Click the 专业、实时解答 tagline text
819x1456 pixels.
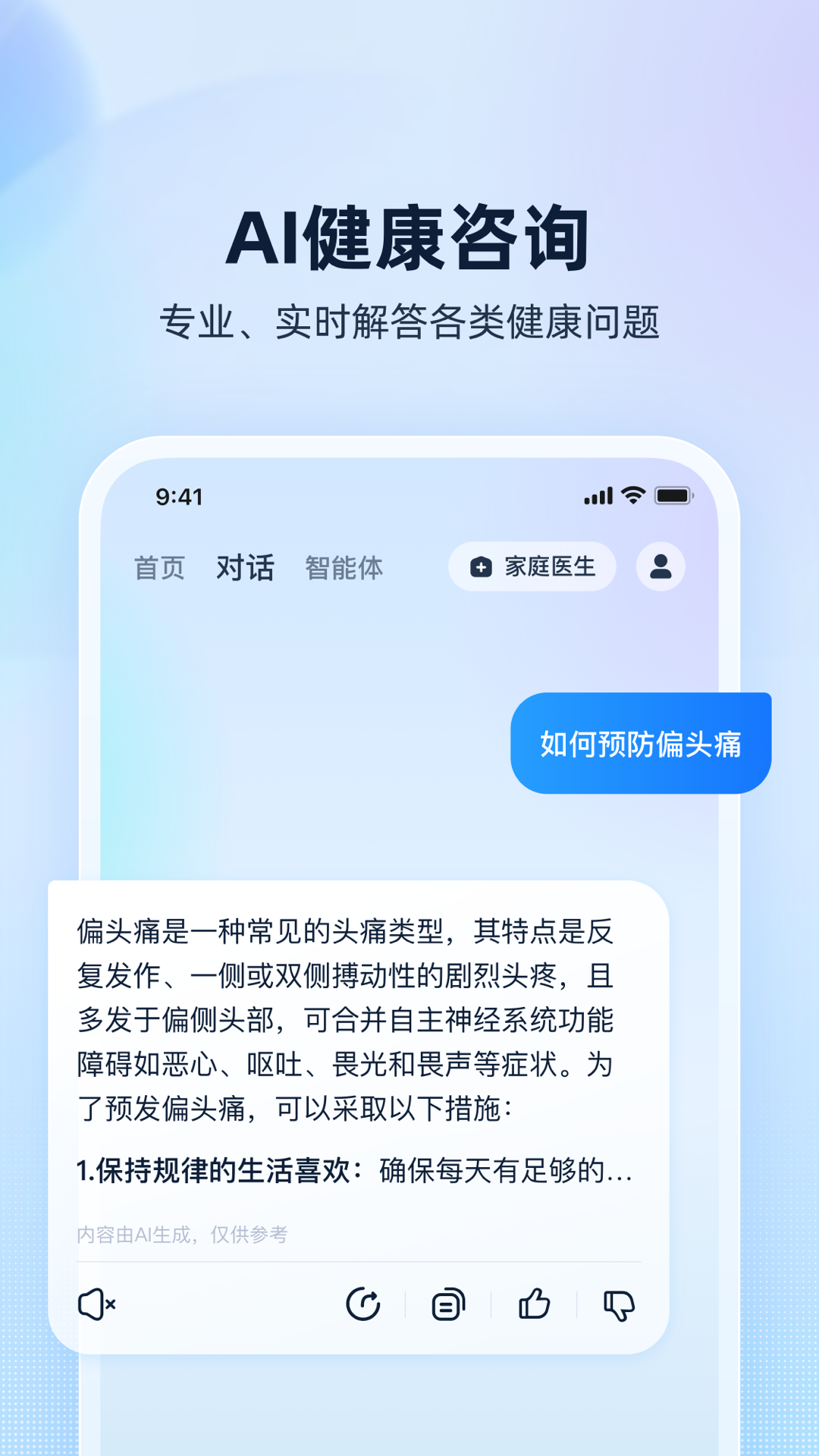pyautogui.click(x=409, y=320)
